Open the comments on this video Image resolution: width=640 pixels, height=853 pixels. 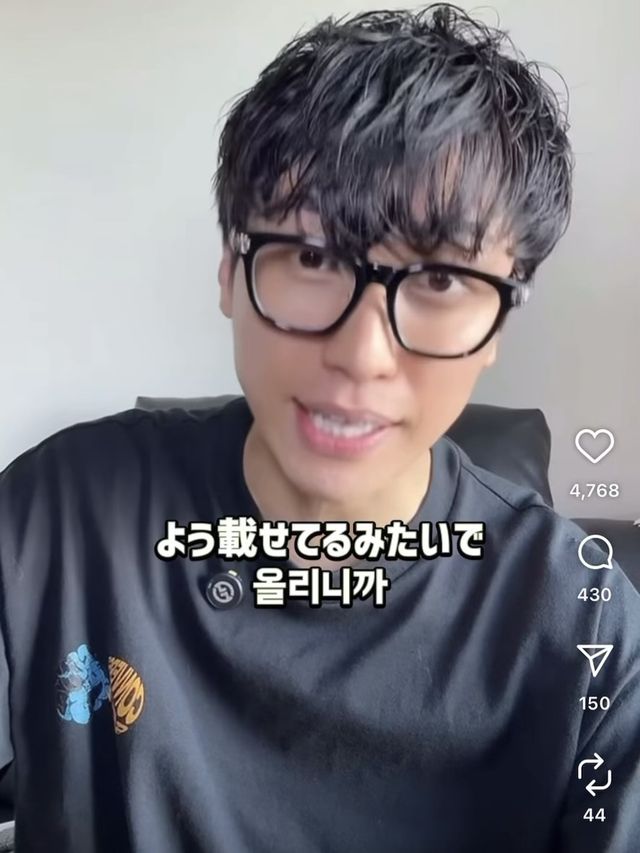[594, 552]
